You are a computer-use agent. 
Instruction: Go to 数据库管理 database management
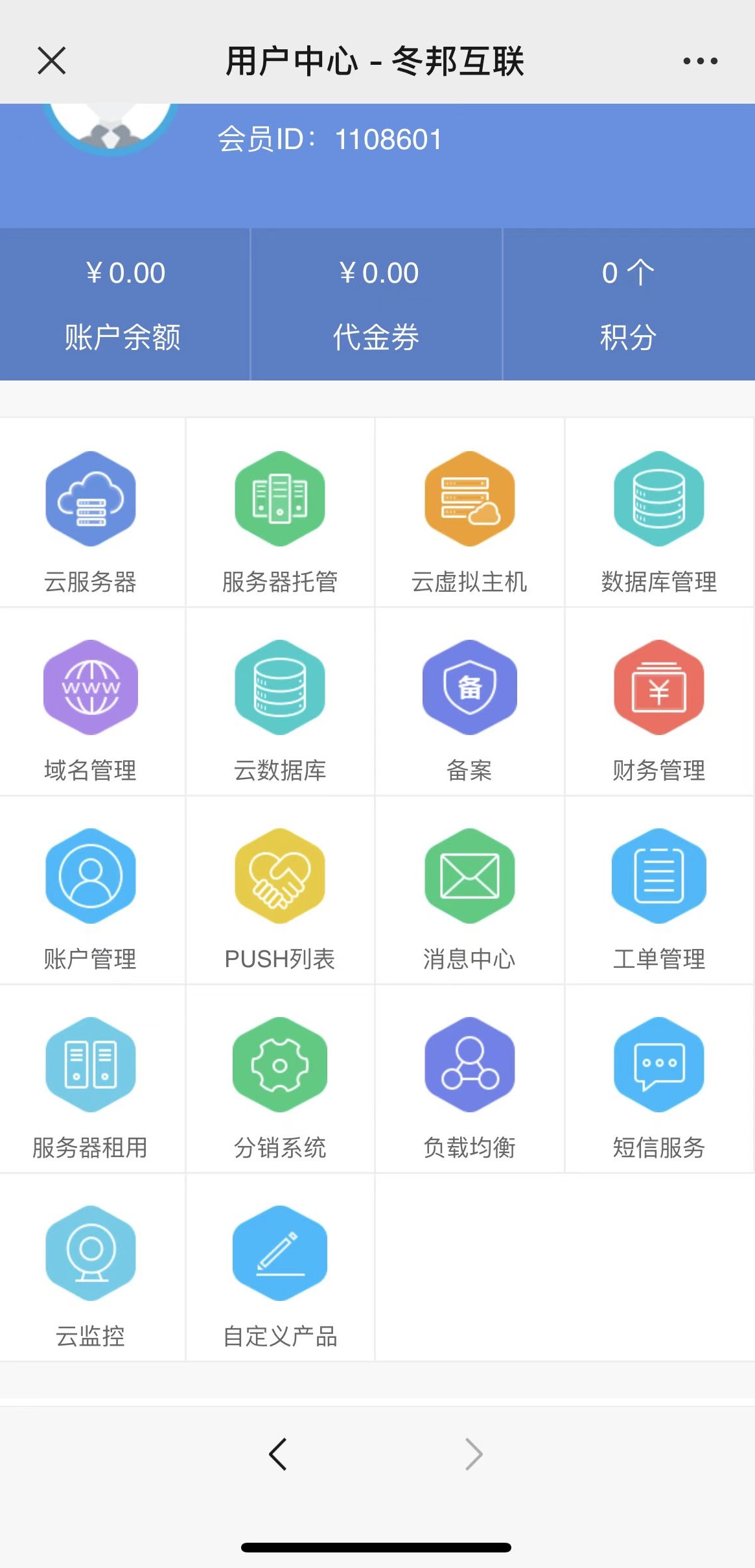(659, 513)
